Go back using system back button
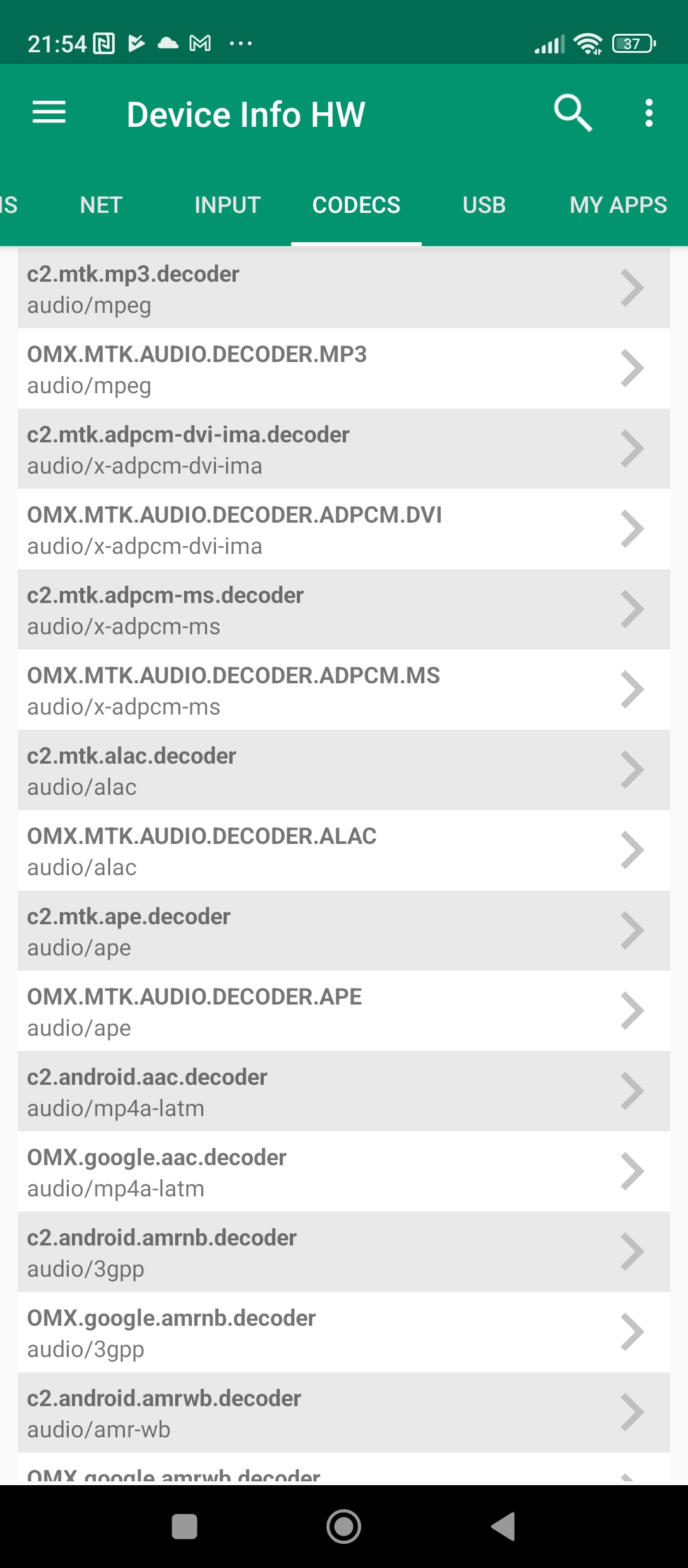This screenshot has width=688, height=1568. (x=503, y=1527)
